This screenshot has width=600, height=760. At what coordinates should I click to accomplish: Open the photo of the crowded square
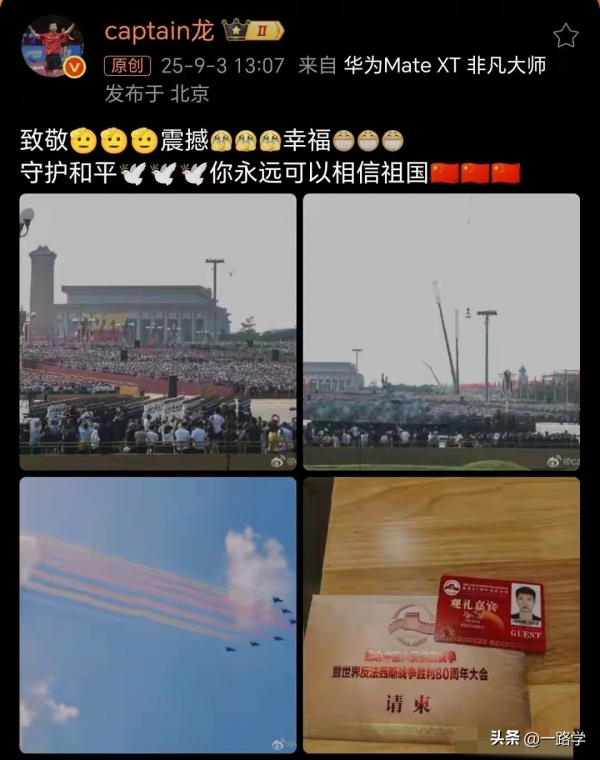(158, 331)
